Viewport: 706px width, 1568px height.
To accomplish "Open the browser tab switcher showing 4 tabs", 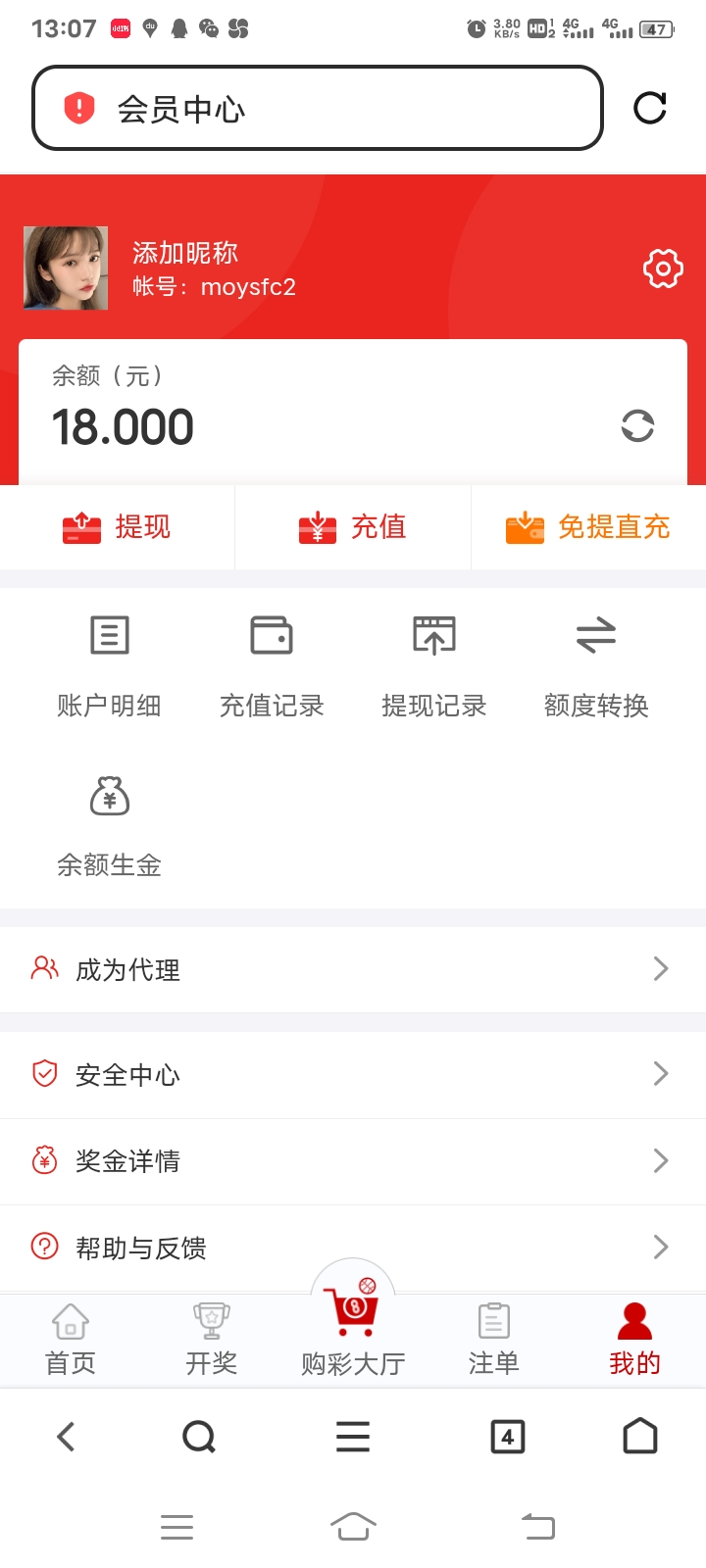I will (x=507, y=1437).
